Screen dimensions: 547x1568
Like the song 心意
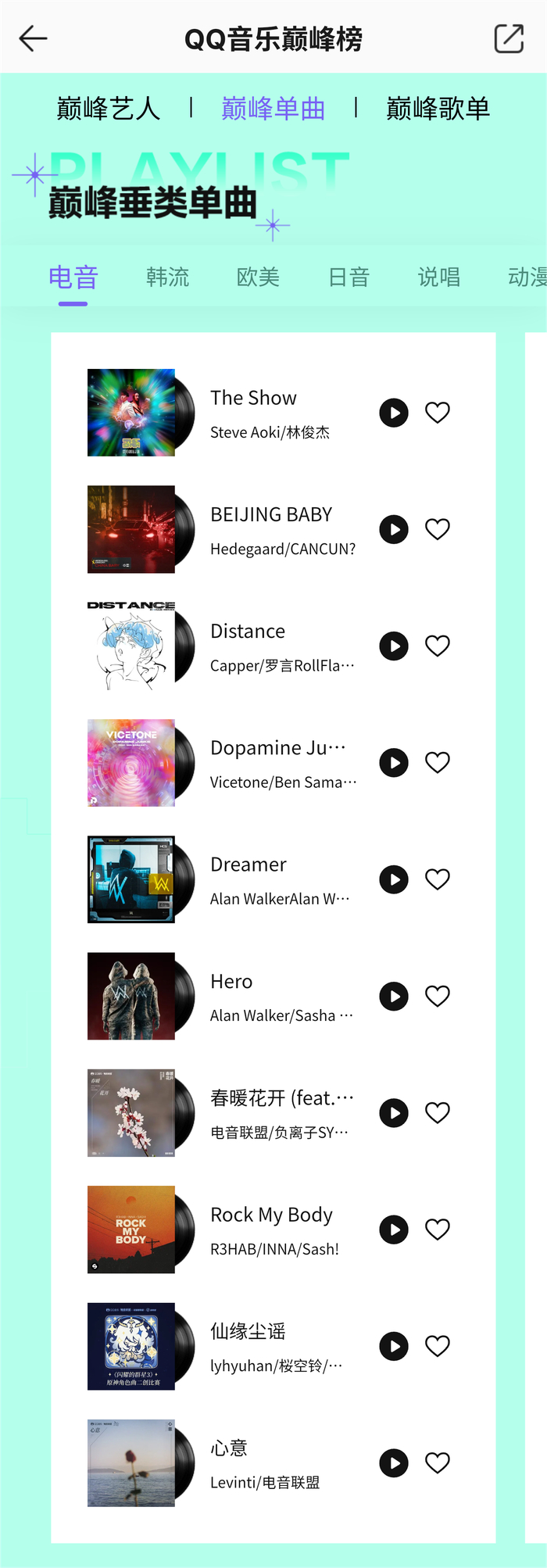coord(438,1462)
